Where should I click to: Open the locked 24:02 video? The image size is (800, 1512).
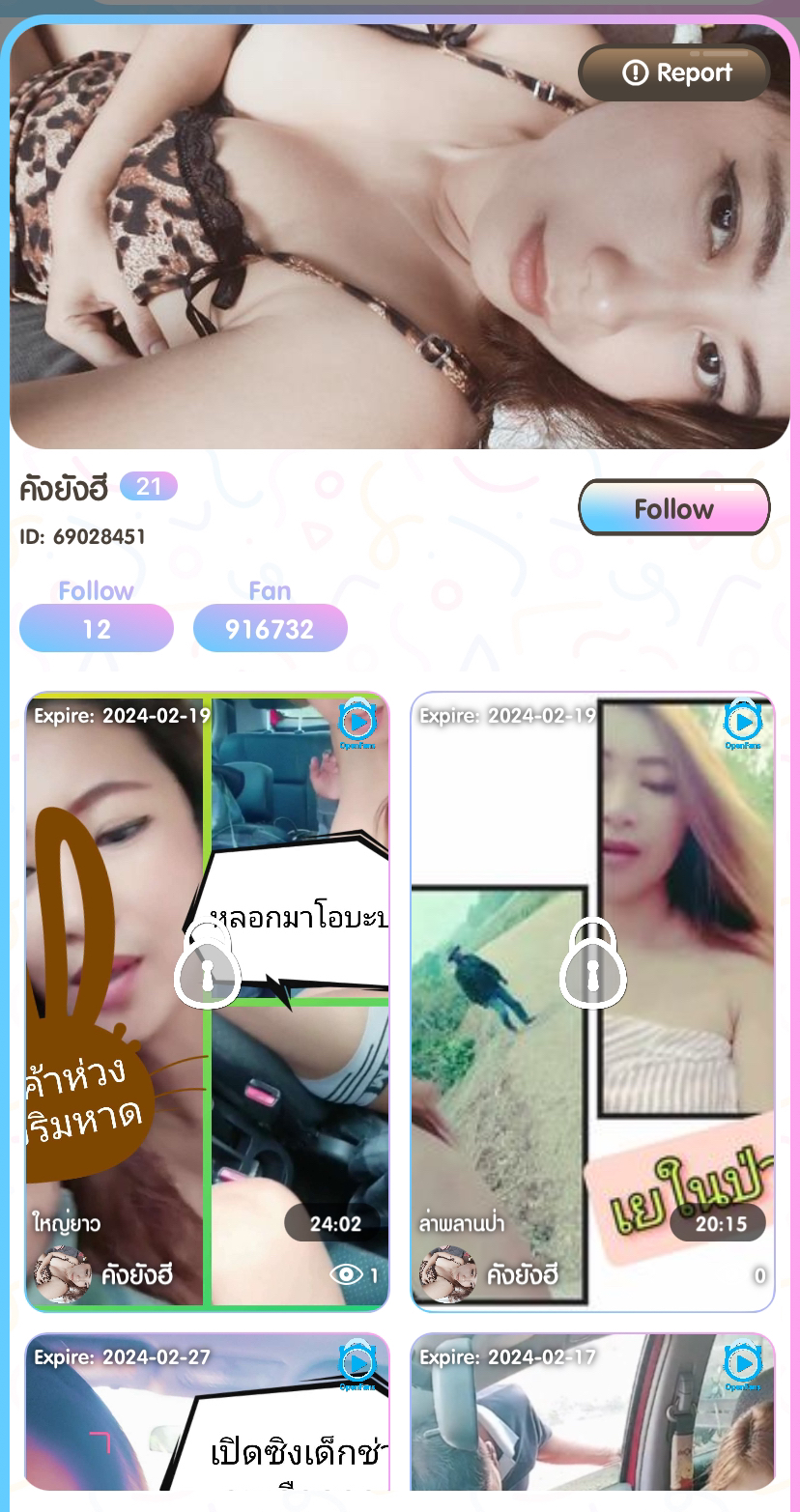click(x=207, y=976)
